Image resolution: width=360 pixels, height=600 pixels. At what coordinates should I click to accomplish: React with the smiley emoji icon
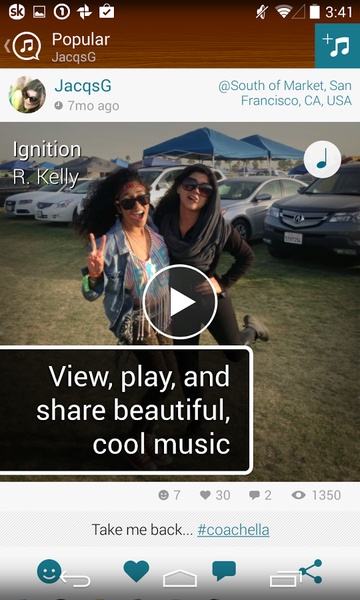click(x=49, y=571)
